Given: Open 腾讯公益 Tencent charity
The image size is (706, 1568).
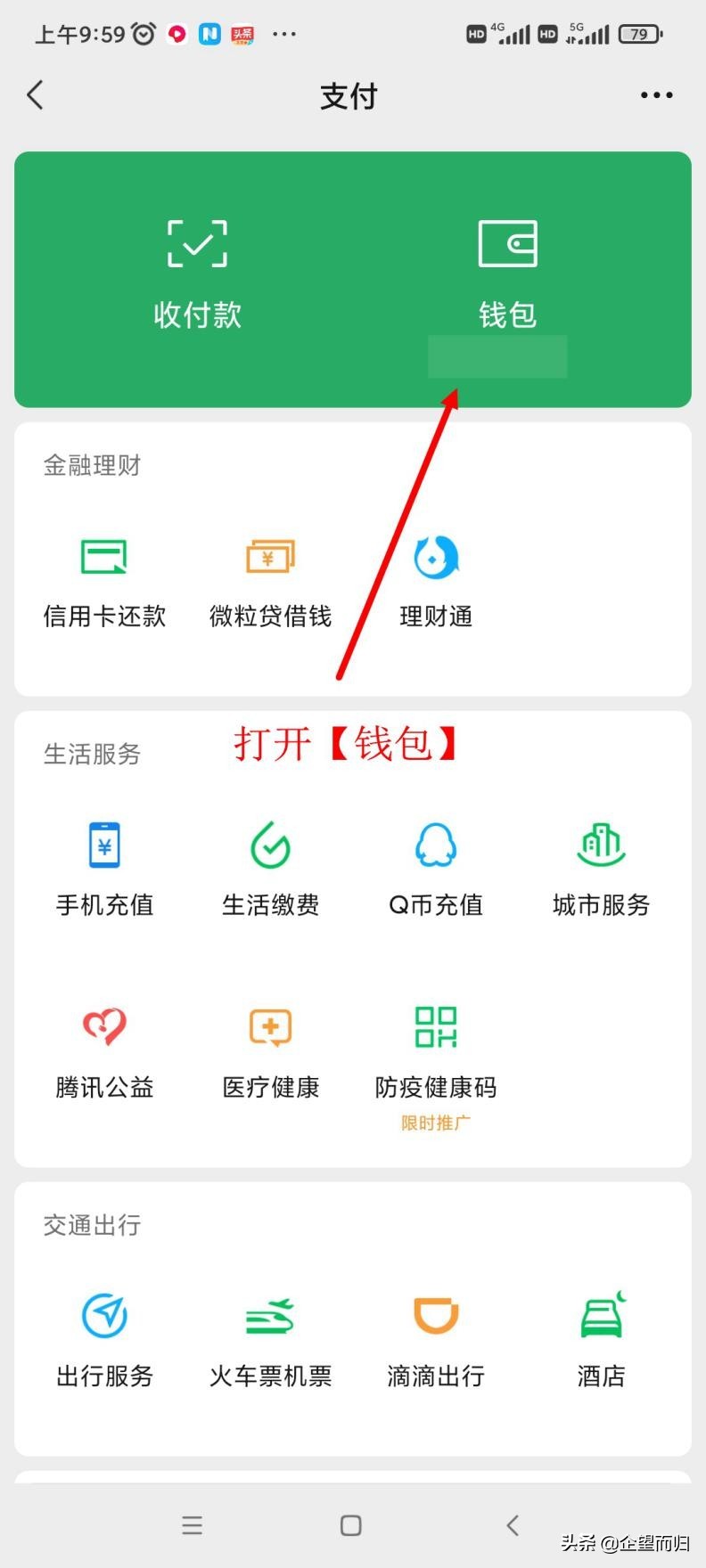Looking at the screenshot, I should pos(104,1051).
